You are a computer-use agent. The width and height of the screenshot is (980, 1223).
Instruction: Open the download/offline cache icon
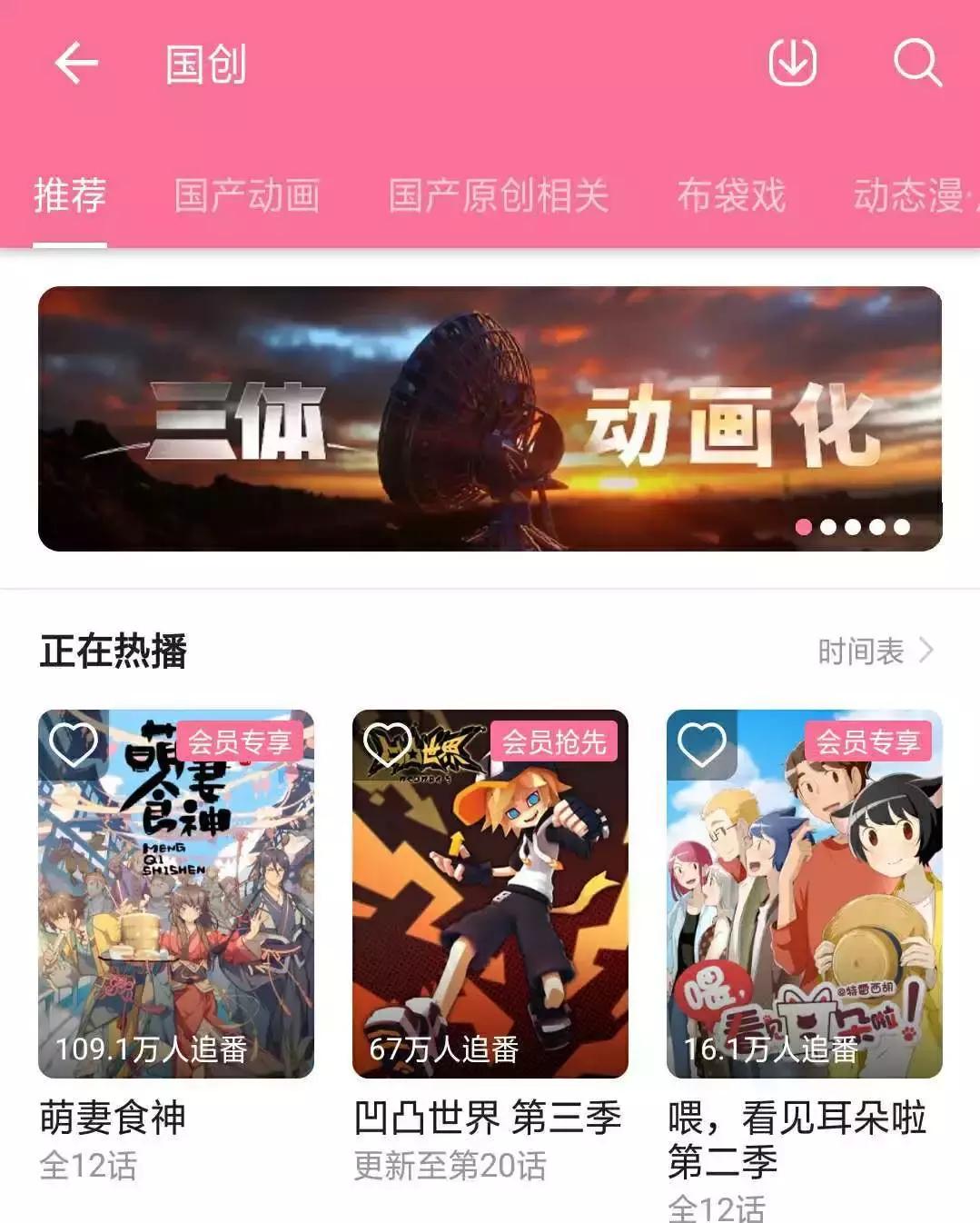[x=789, y=64]
